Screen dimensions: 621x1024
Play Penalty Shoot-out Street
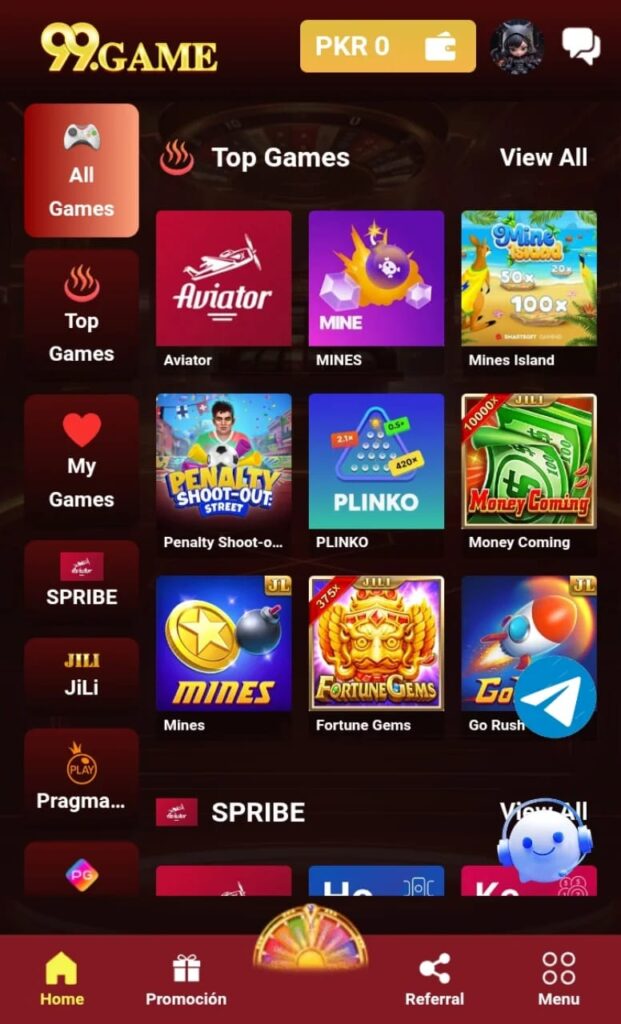click(224, 461)
